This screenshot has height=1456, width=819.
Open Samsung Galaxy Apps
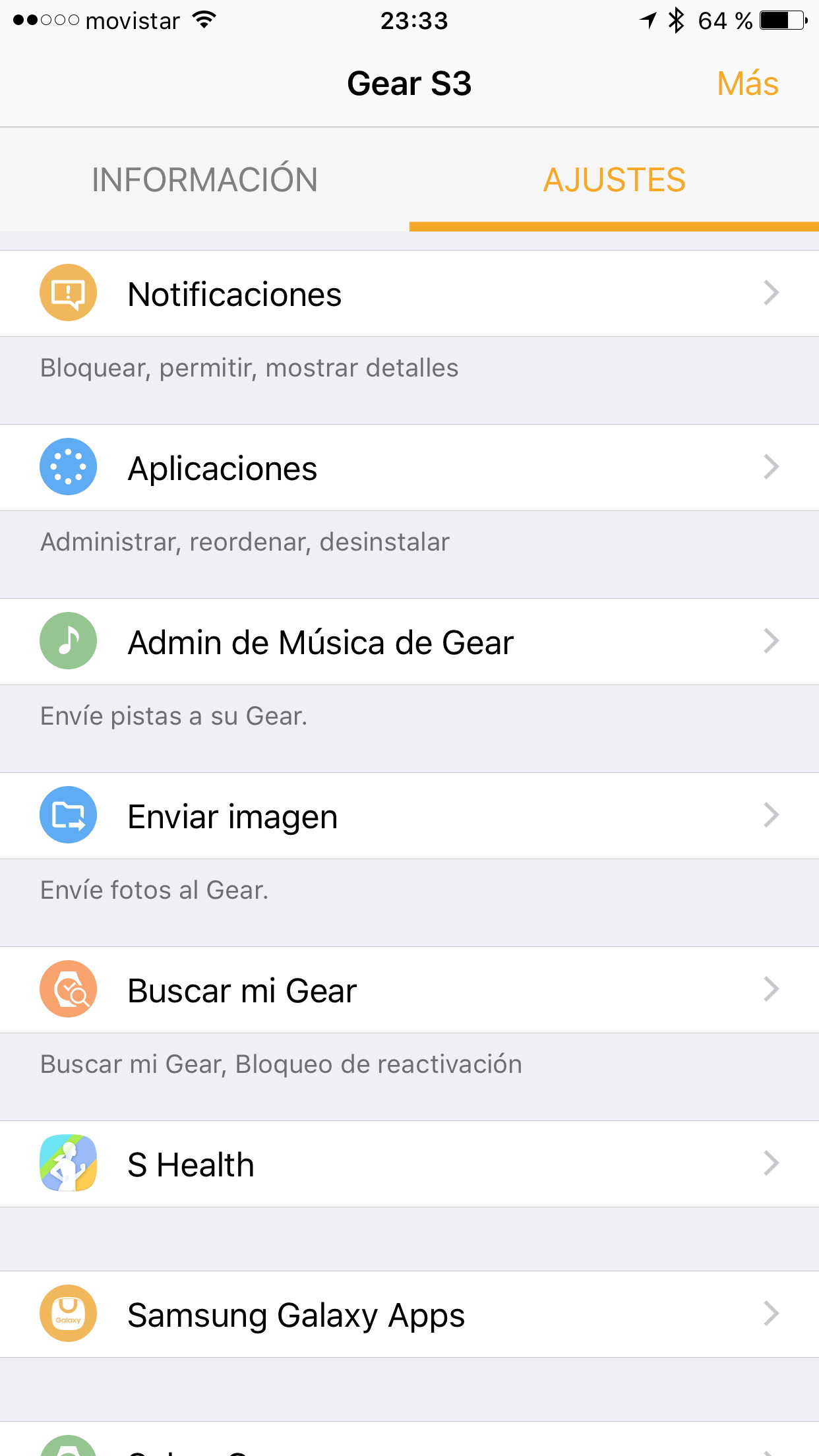pyautogui.click(x=409, y=1314)
